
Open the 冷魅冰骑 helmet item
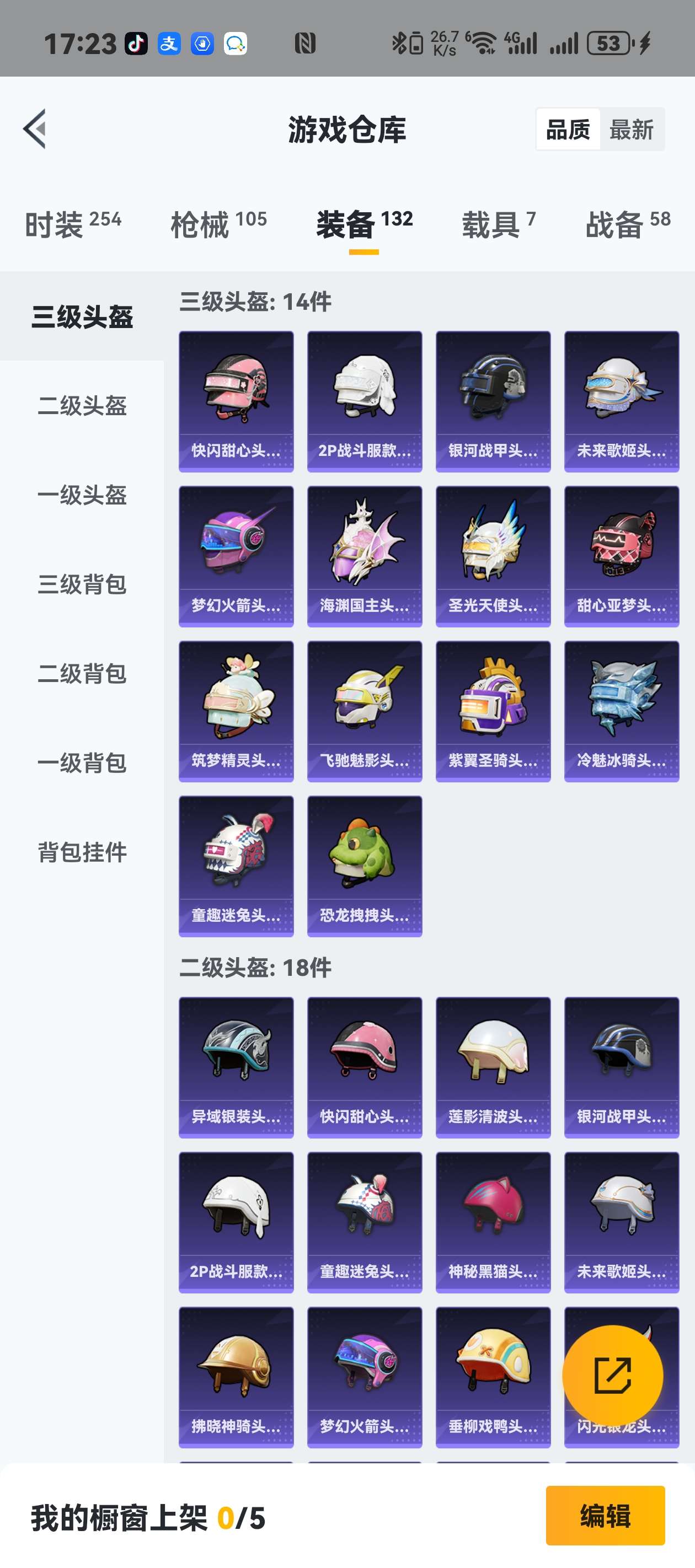[x=621, y=711]
